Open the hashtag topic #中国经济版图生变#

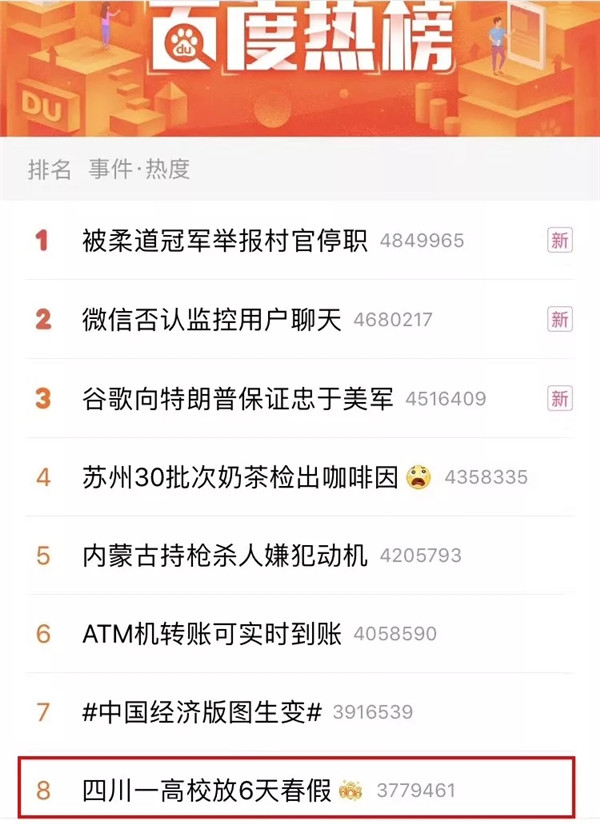click(203, 712)
